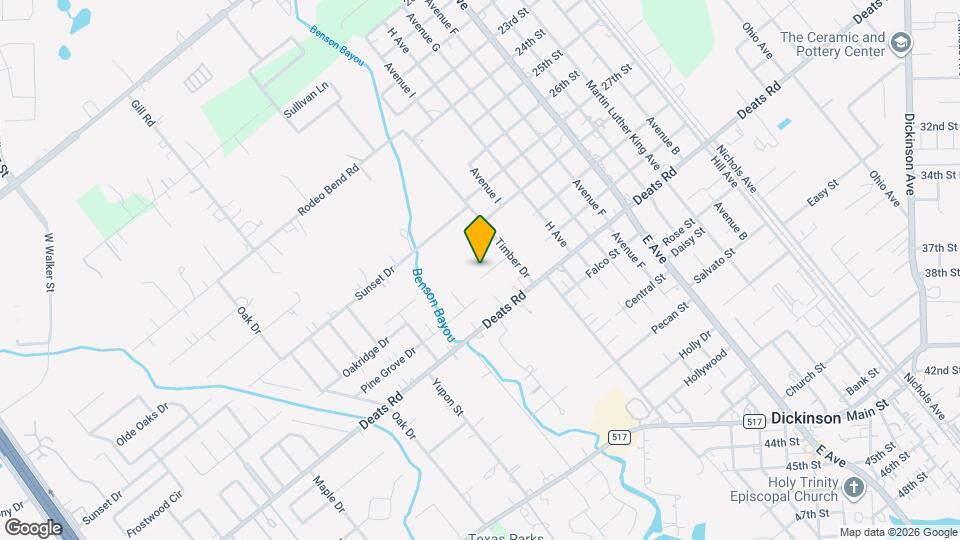
Task: Select Holy Trinity Episcopal Church on the map
Action: click(852, 489)
